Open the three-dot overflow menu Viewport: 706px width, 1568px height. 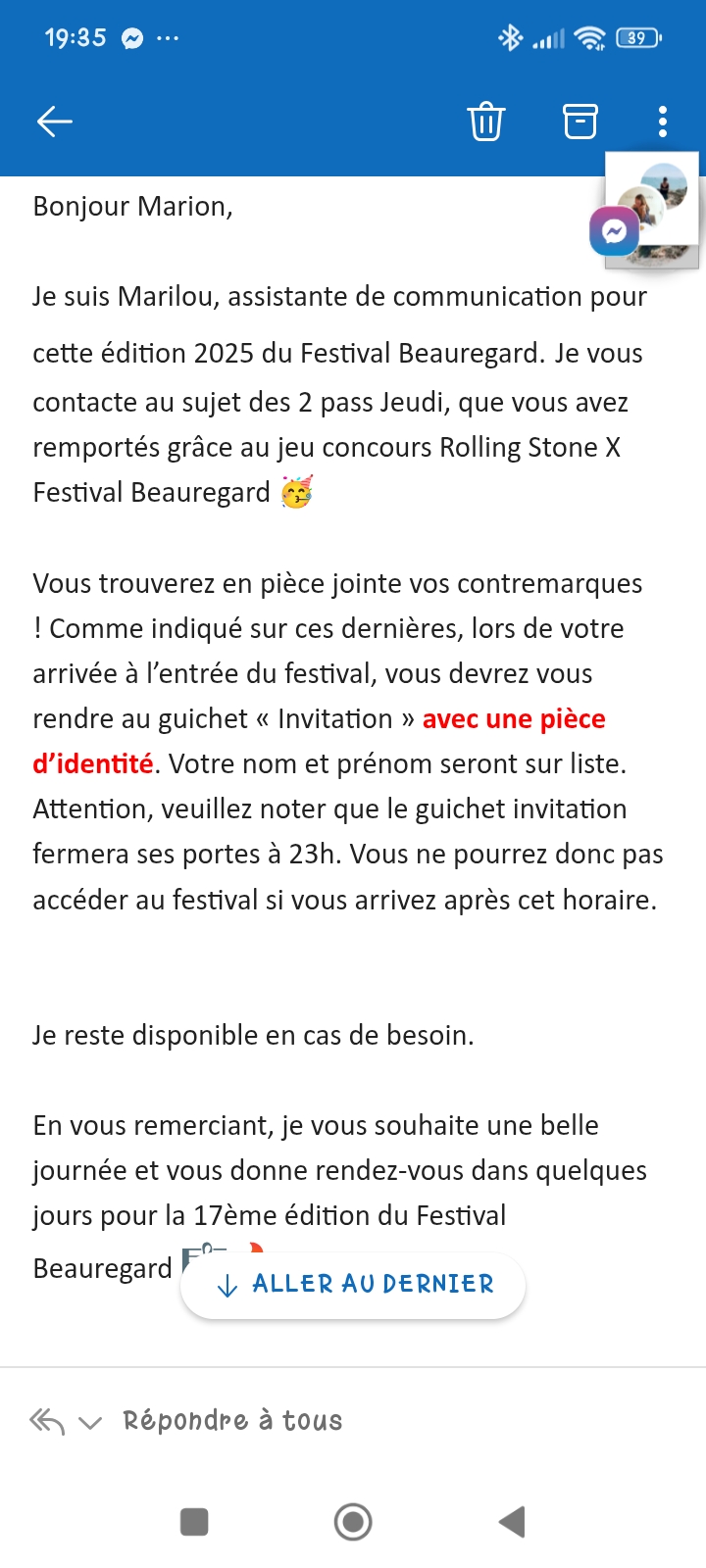[x=663, y=122]
